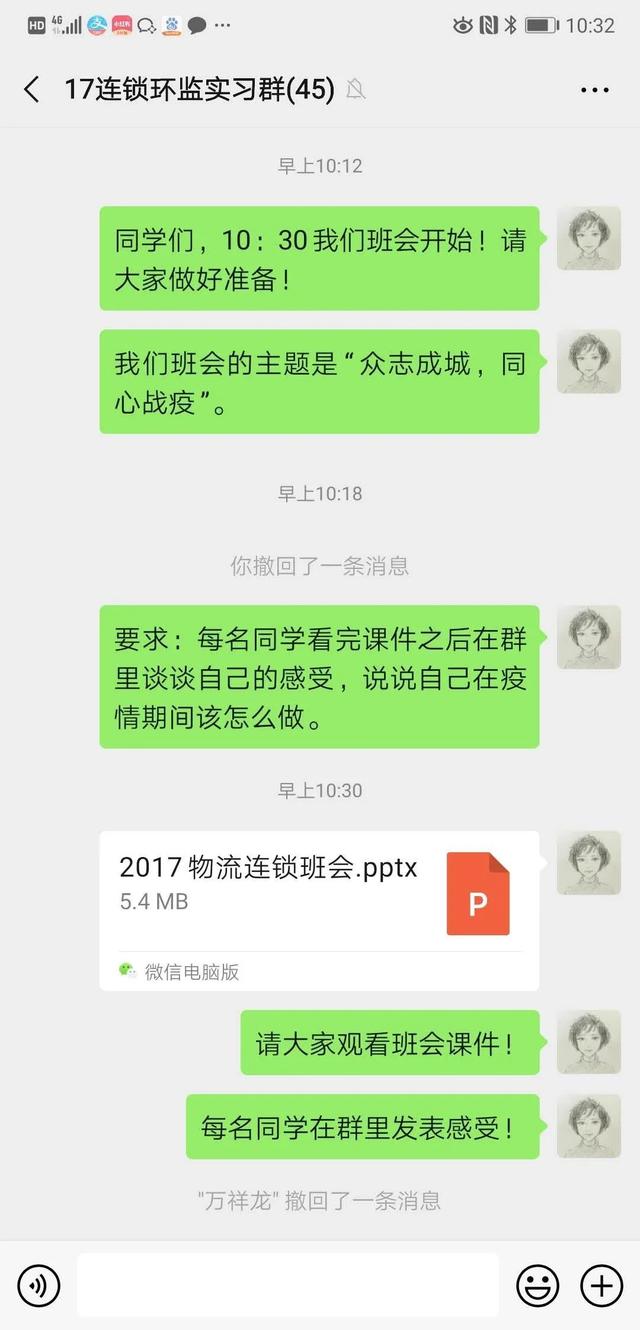Tap the avatar beside the pptx file

point(588,863)
